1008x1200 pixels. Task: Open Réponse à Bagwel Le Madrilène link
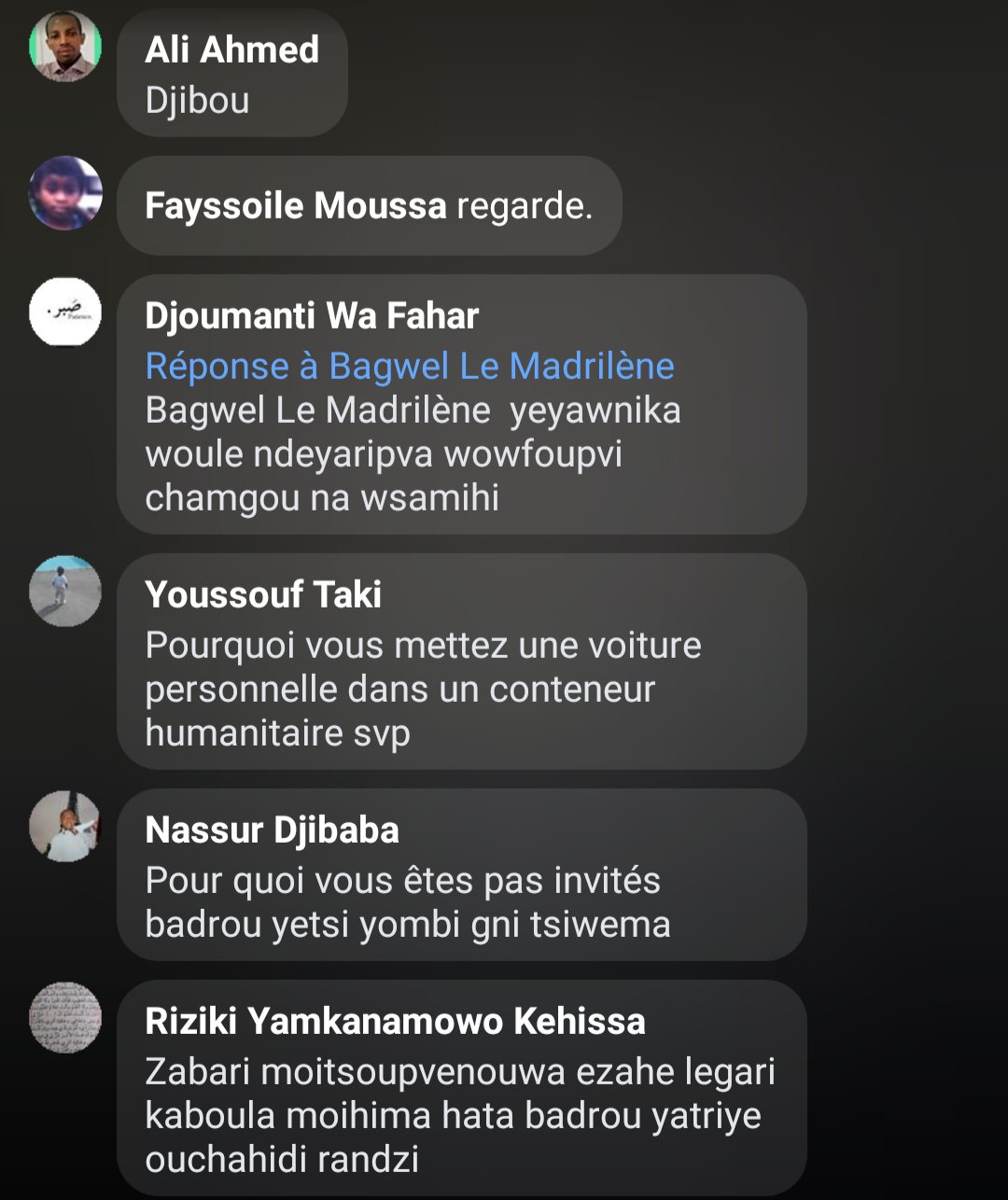409,366
